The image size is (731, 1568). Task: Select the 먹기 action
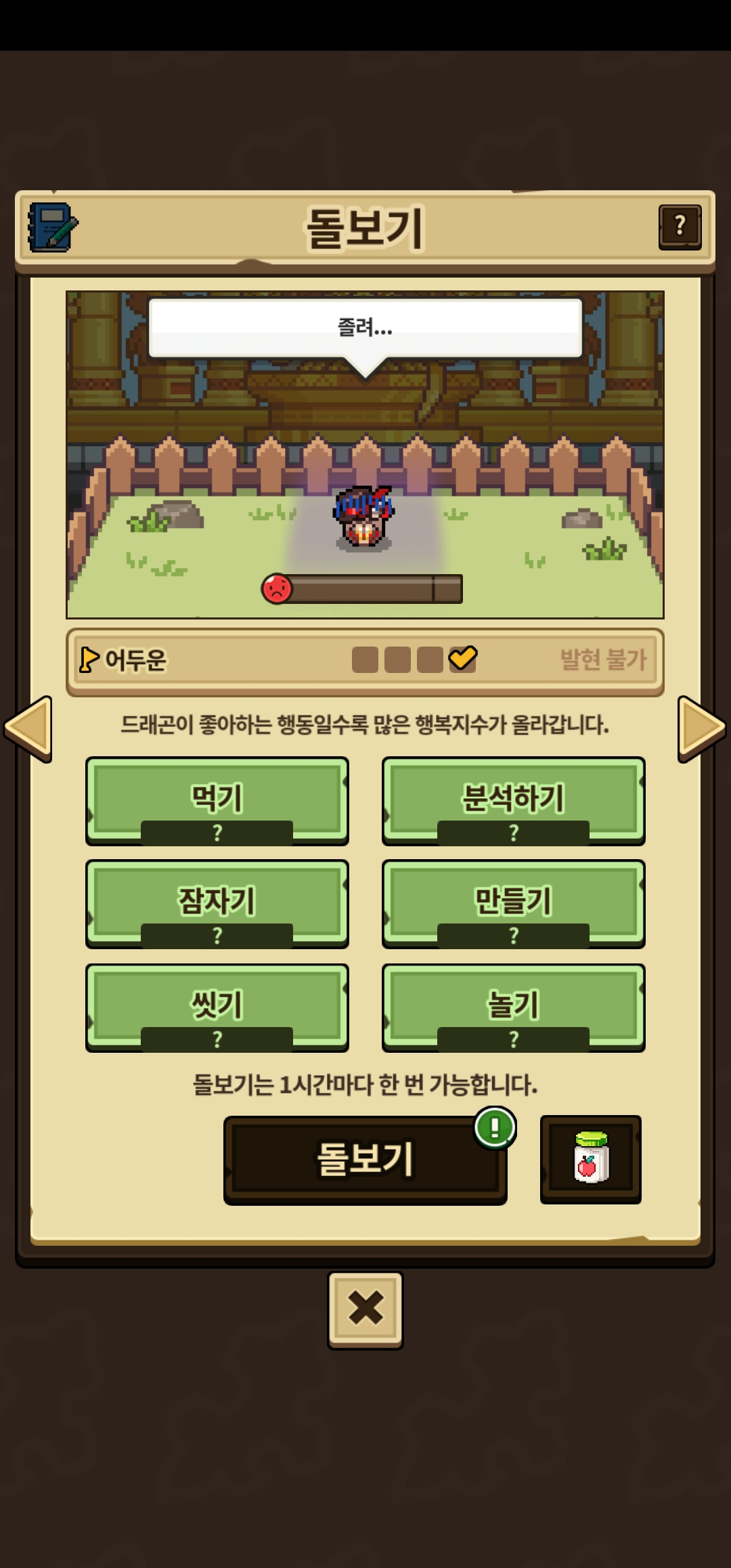click(x=217, y=800)
